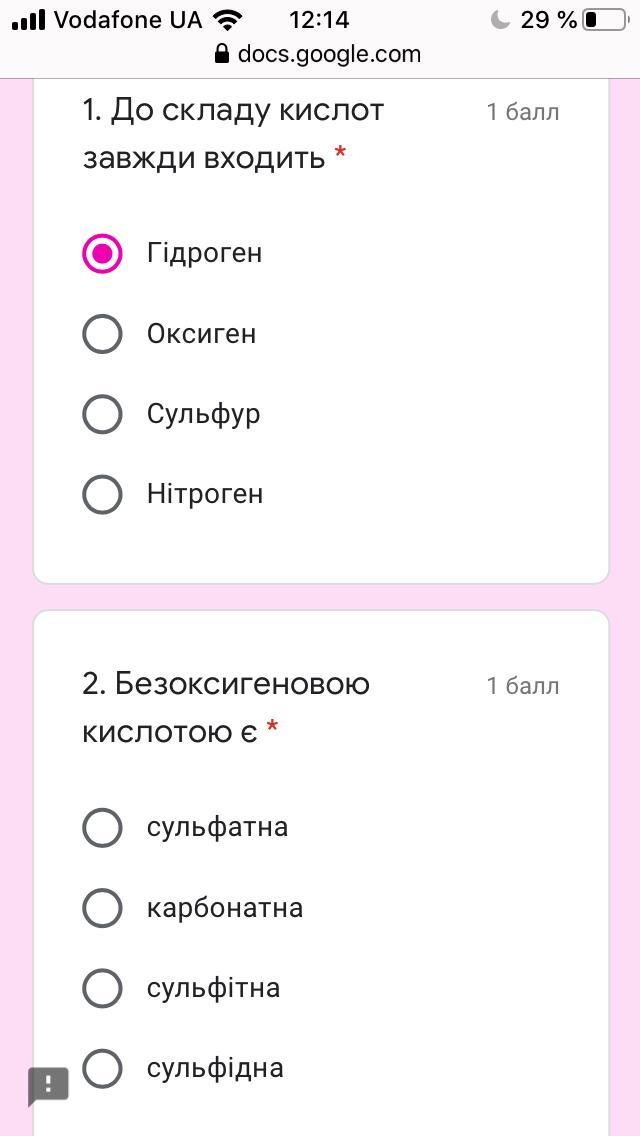Viewport: 640px width, 1136px height.
Task: Select the карбонатна option
Action: pyautogui.click(x=102, y=908)
